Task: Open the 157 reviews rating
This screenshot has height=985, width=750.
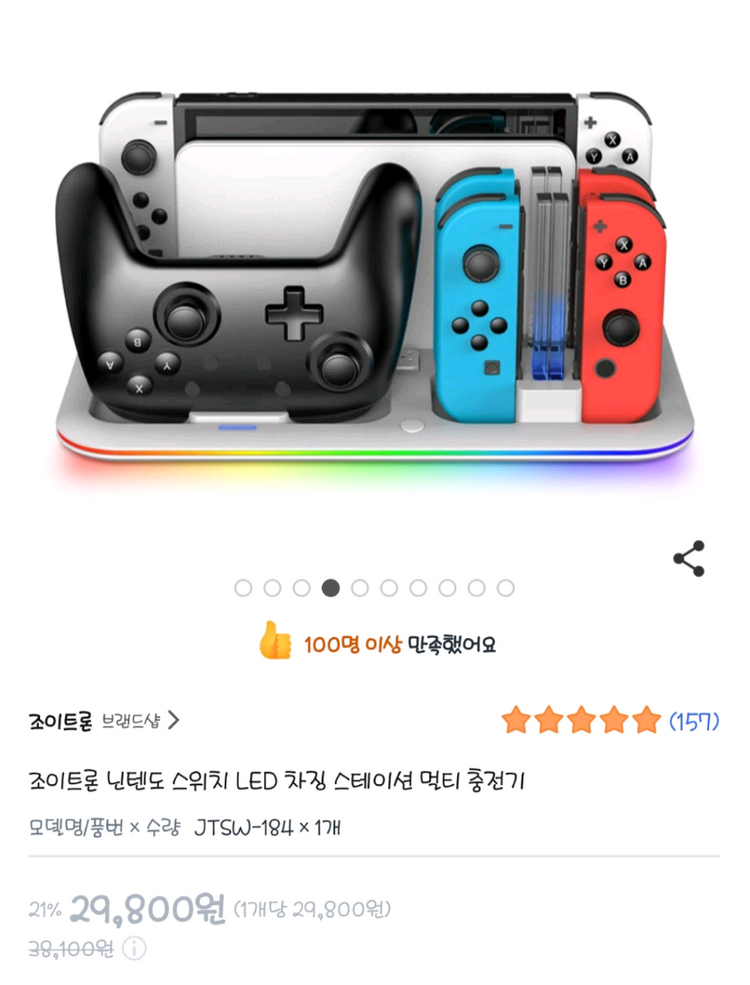Action: coord(609,720)
